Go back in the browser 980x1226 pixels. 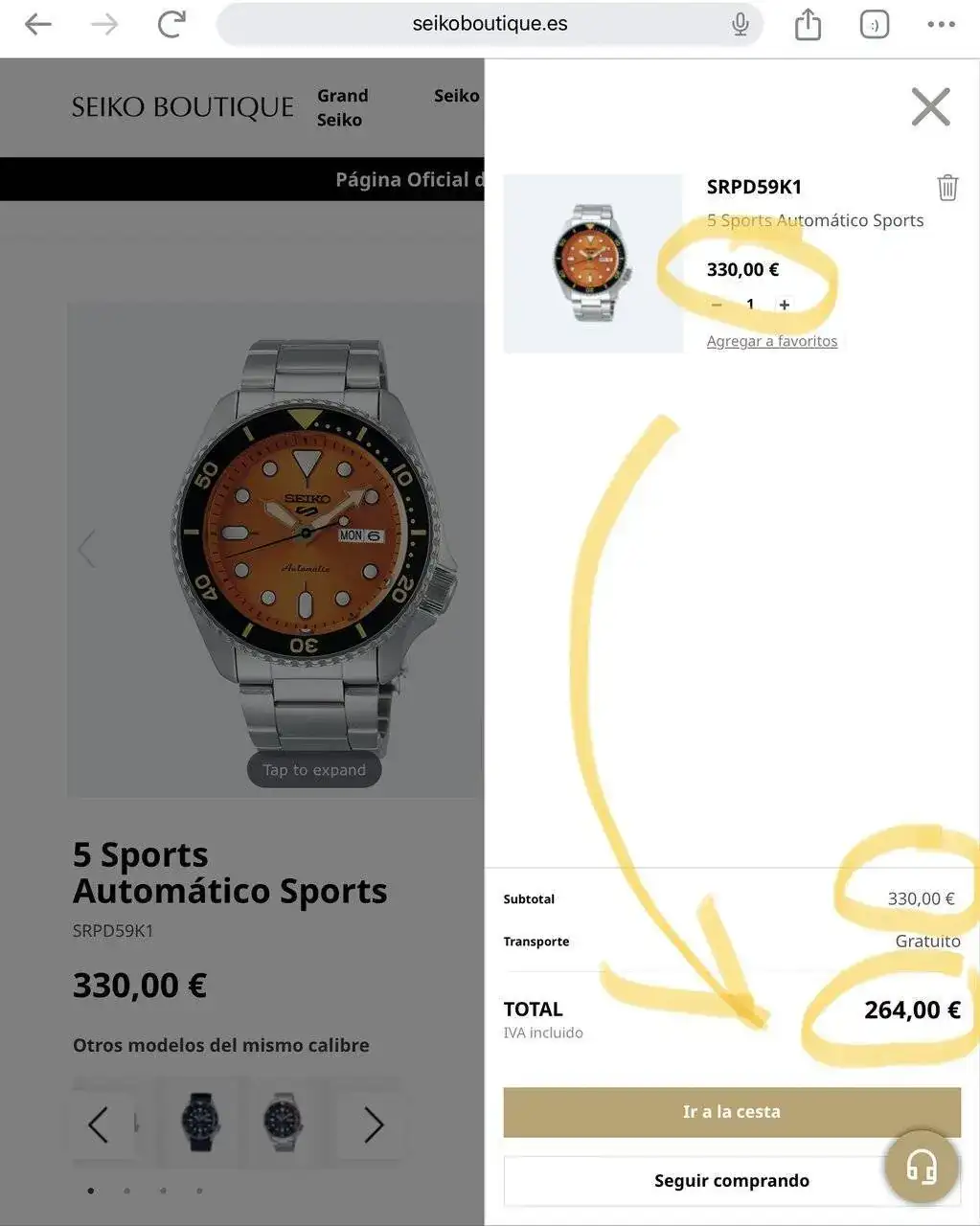pos(38,25)
